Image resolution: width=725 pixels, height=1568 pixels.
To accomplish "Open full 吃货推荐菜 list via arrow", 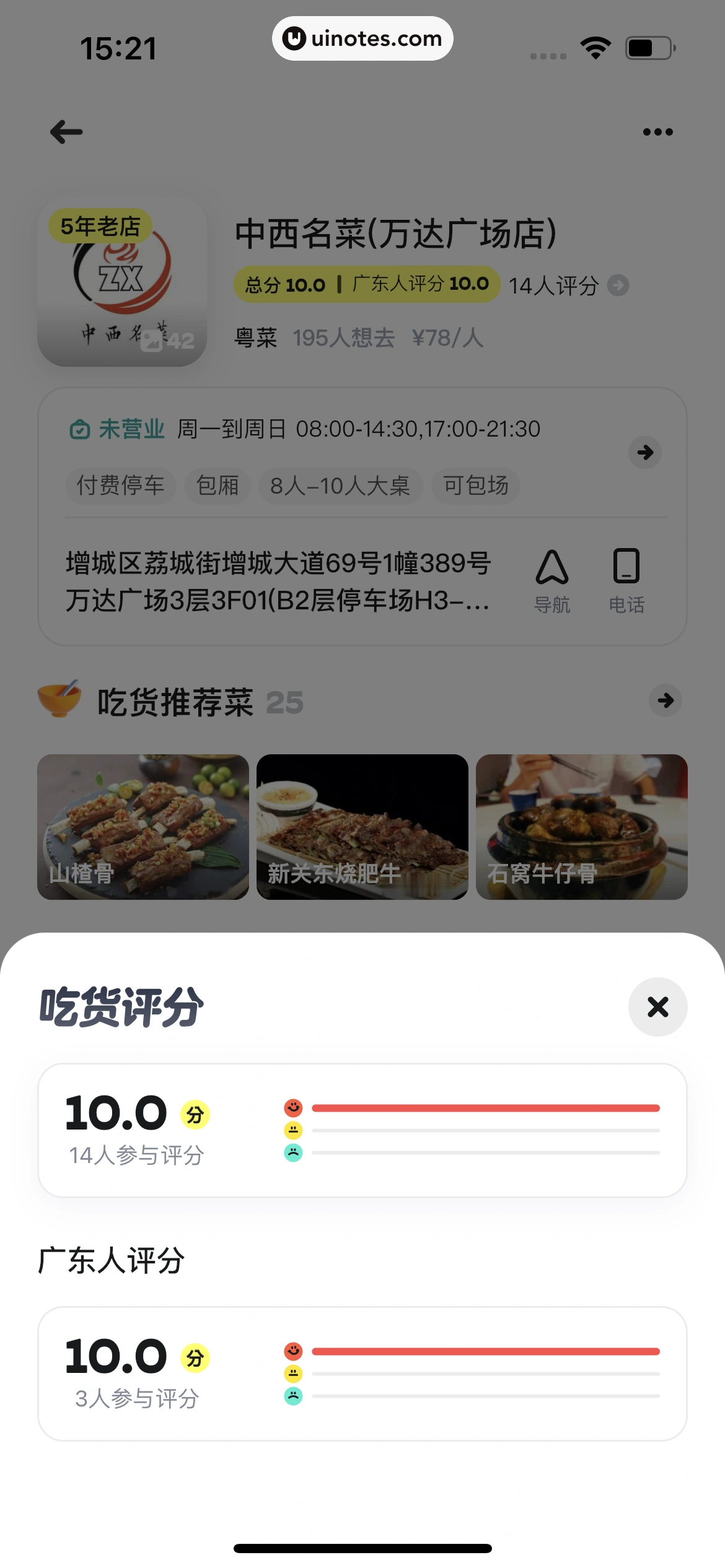I will point(666,700).
